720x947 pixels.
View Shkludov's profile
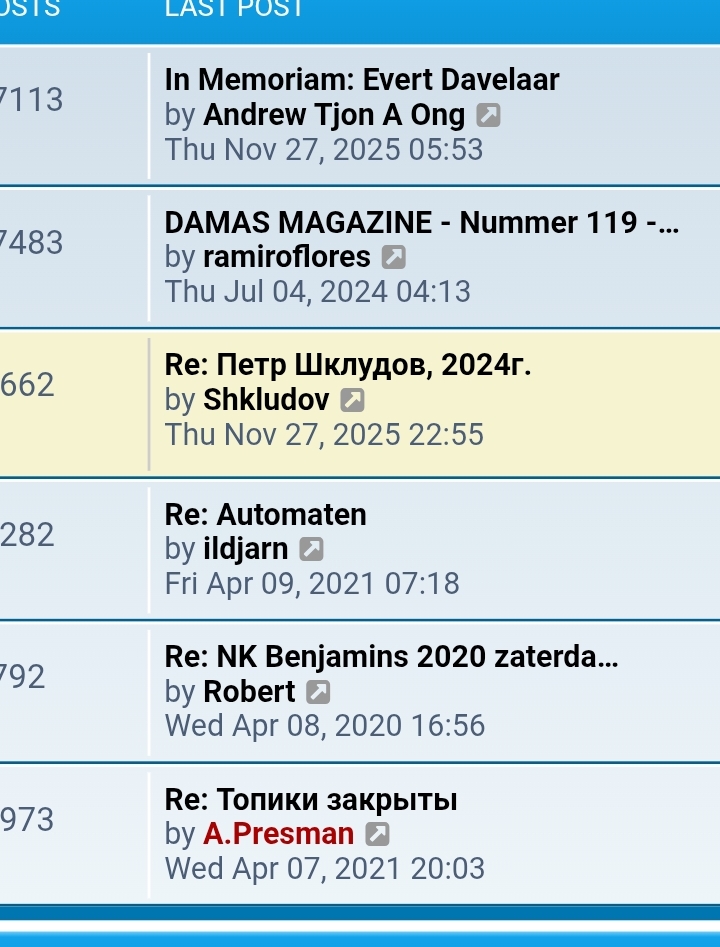coord(265,400)
